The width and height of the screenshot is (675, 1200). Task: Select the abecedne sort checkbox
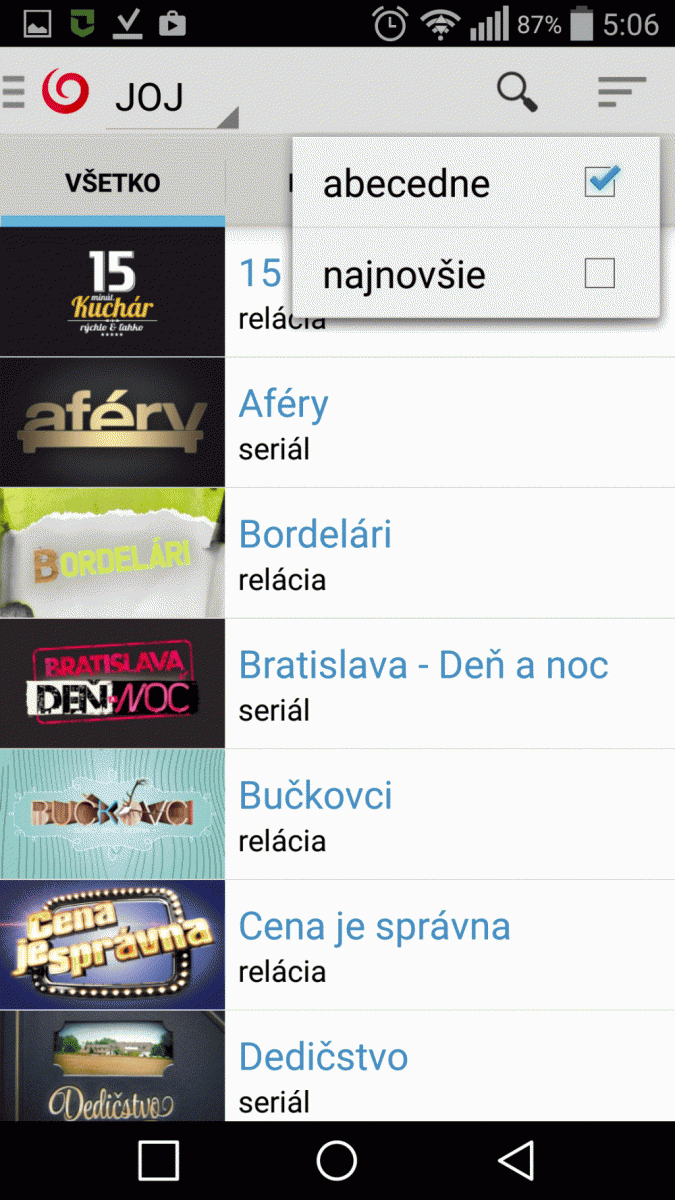click(x=600, y=182)
